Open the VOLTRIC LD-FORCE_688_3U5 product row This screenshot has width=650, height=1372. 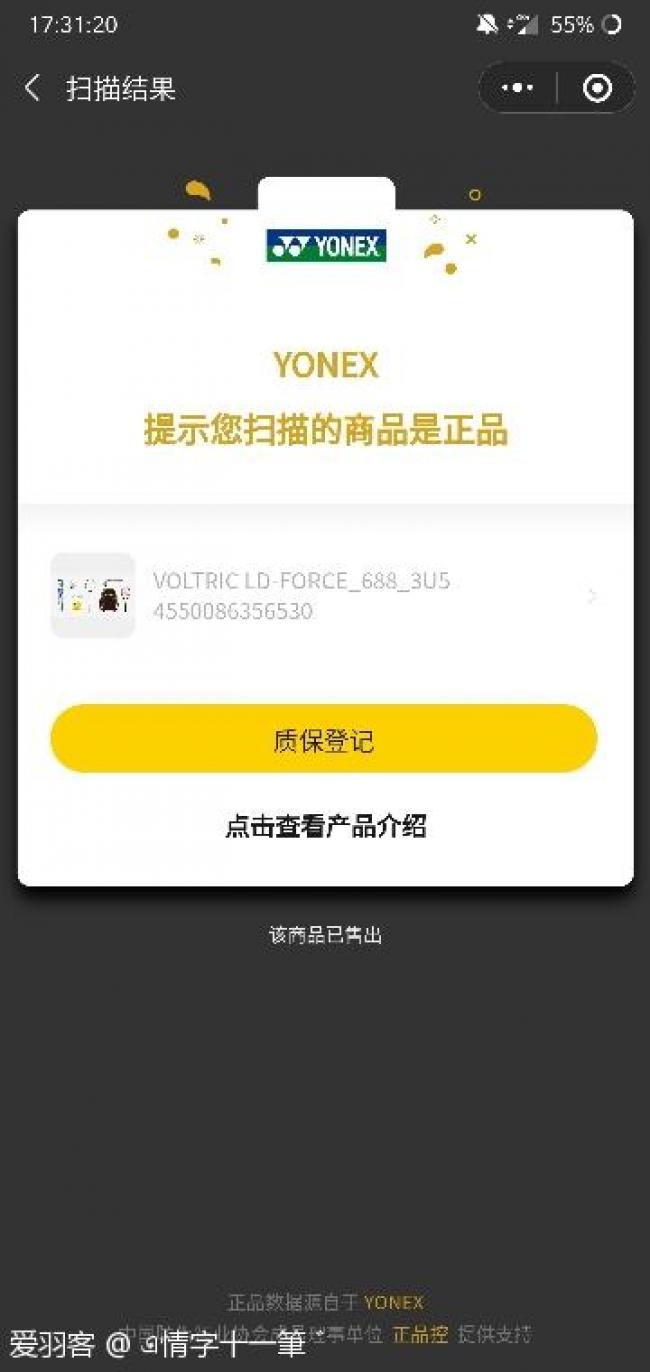pos(325,596)
